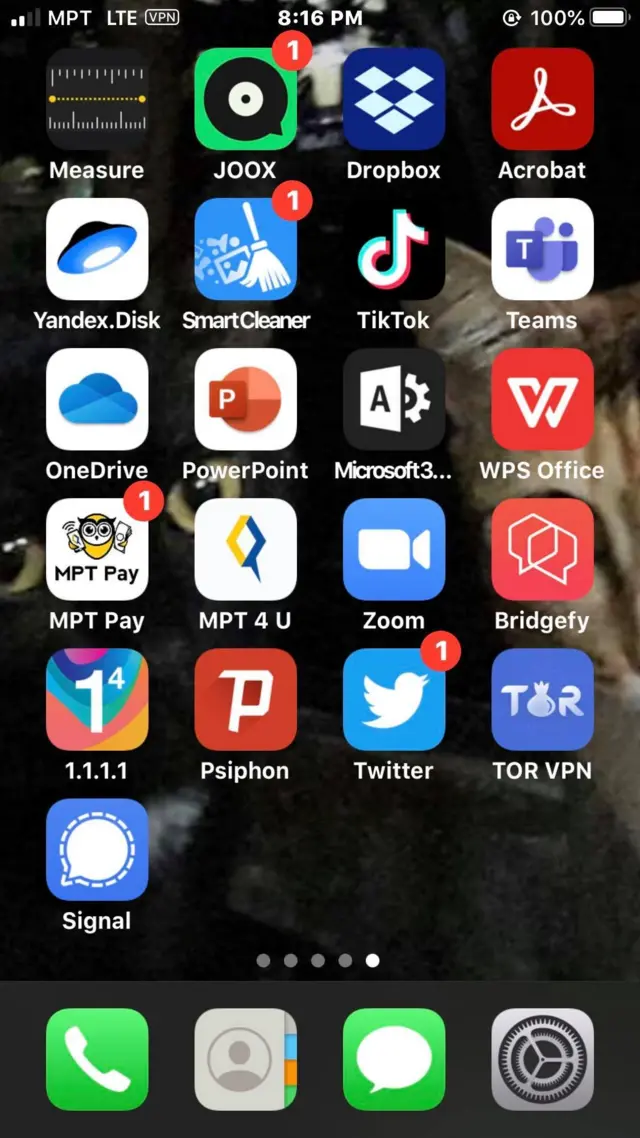This screenshot has width=640, height=1138.
Task: Open the Phone app in dock
Action: tap(97, 1059)
